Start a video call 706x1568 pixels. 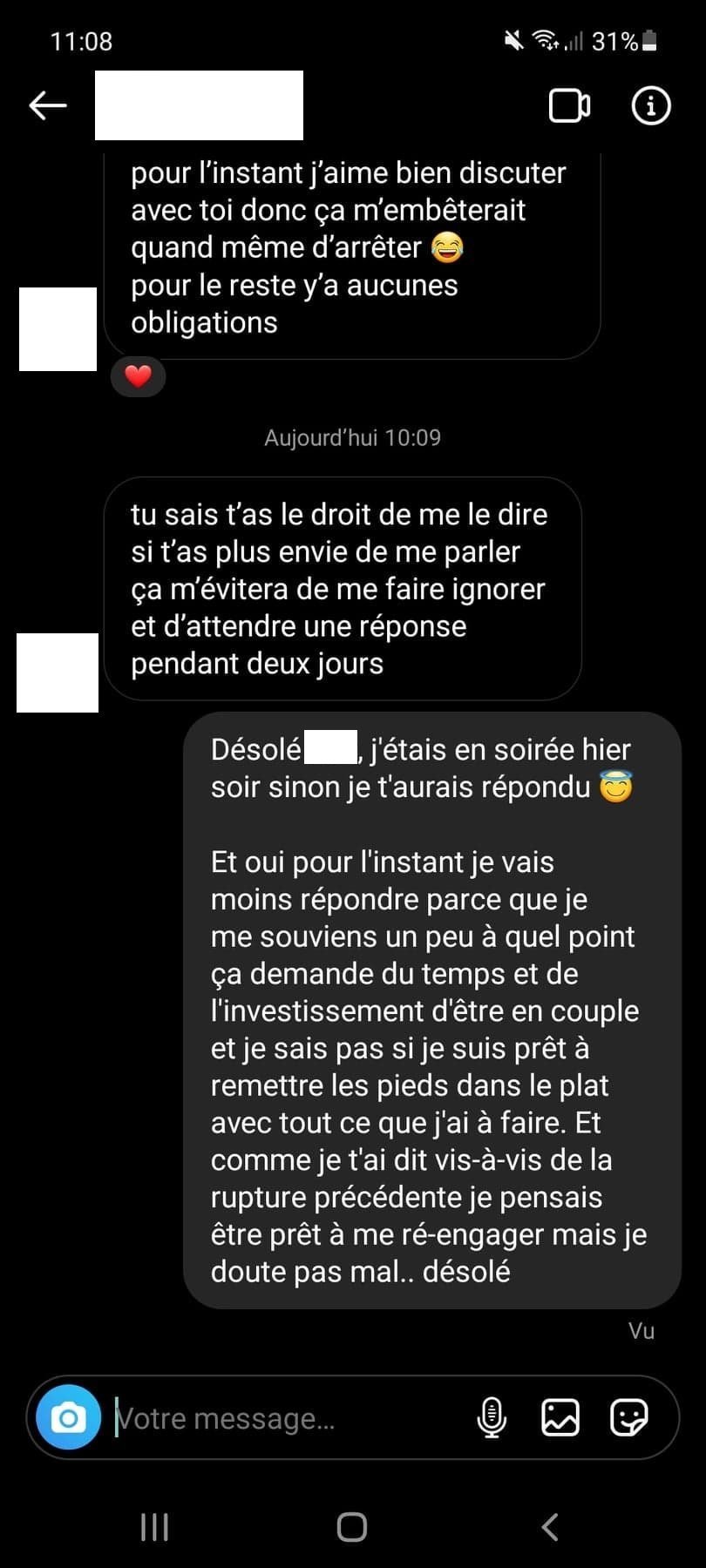click(569, 105)
